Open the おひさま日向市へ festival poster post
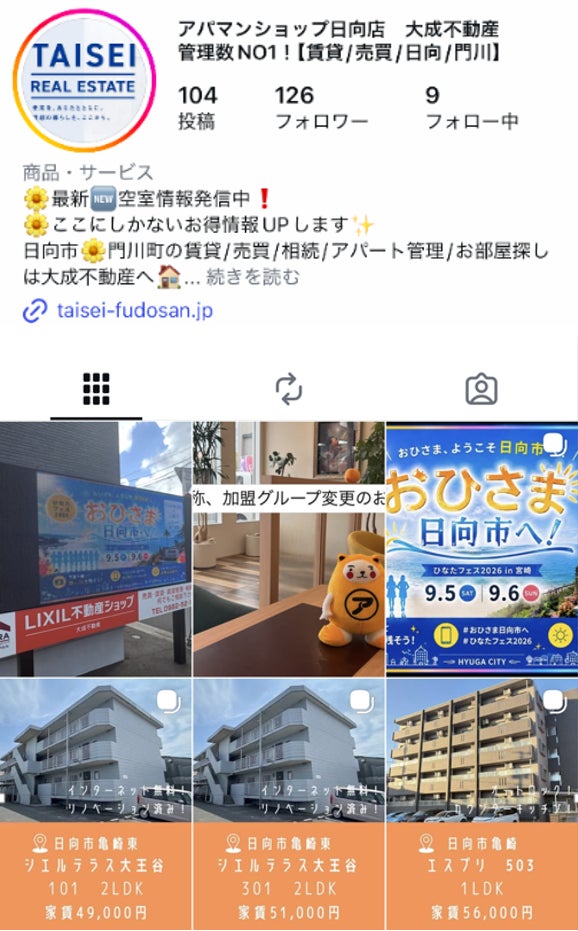Screen dimensions: 578x931 click(482, 549)
